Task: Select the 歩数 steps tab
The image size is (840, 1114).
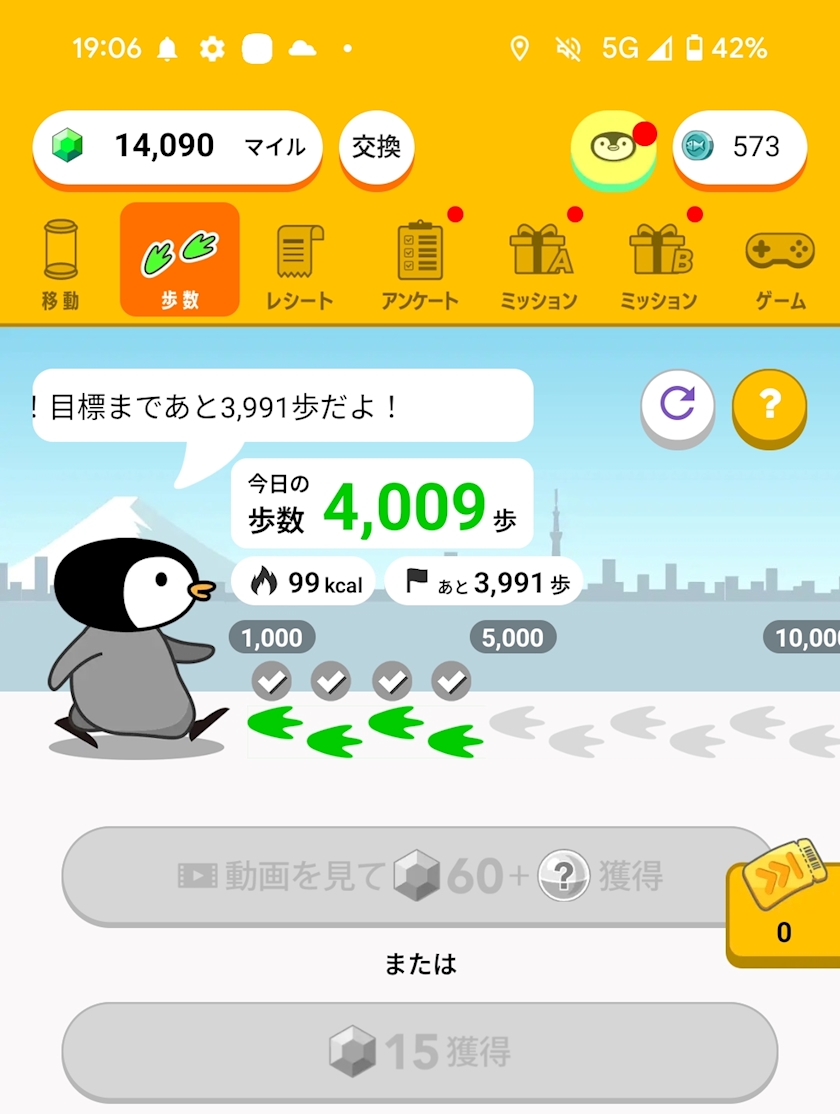Action: 180,259
